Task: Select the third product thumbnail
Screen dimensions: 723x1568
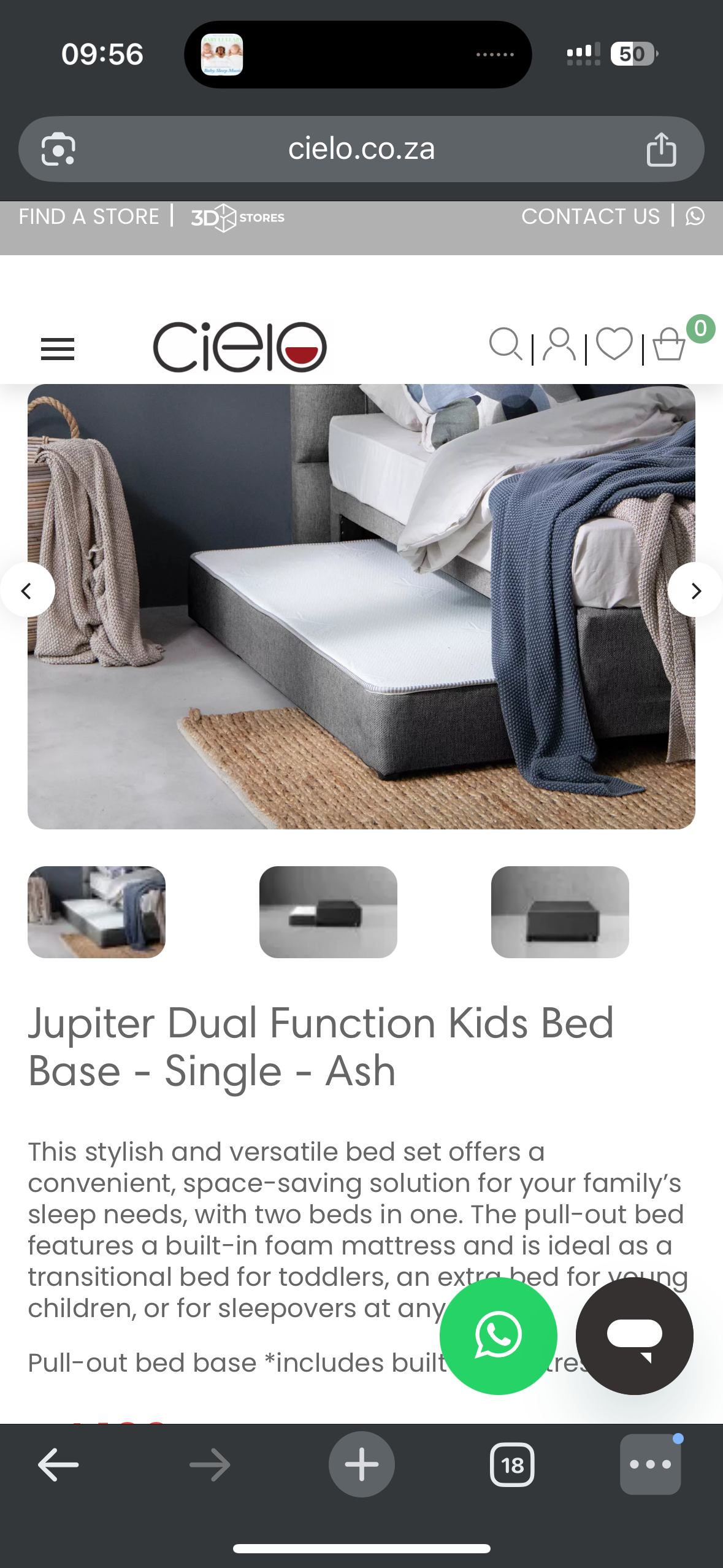Action: (560, 912)
